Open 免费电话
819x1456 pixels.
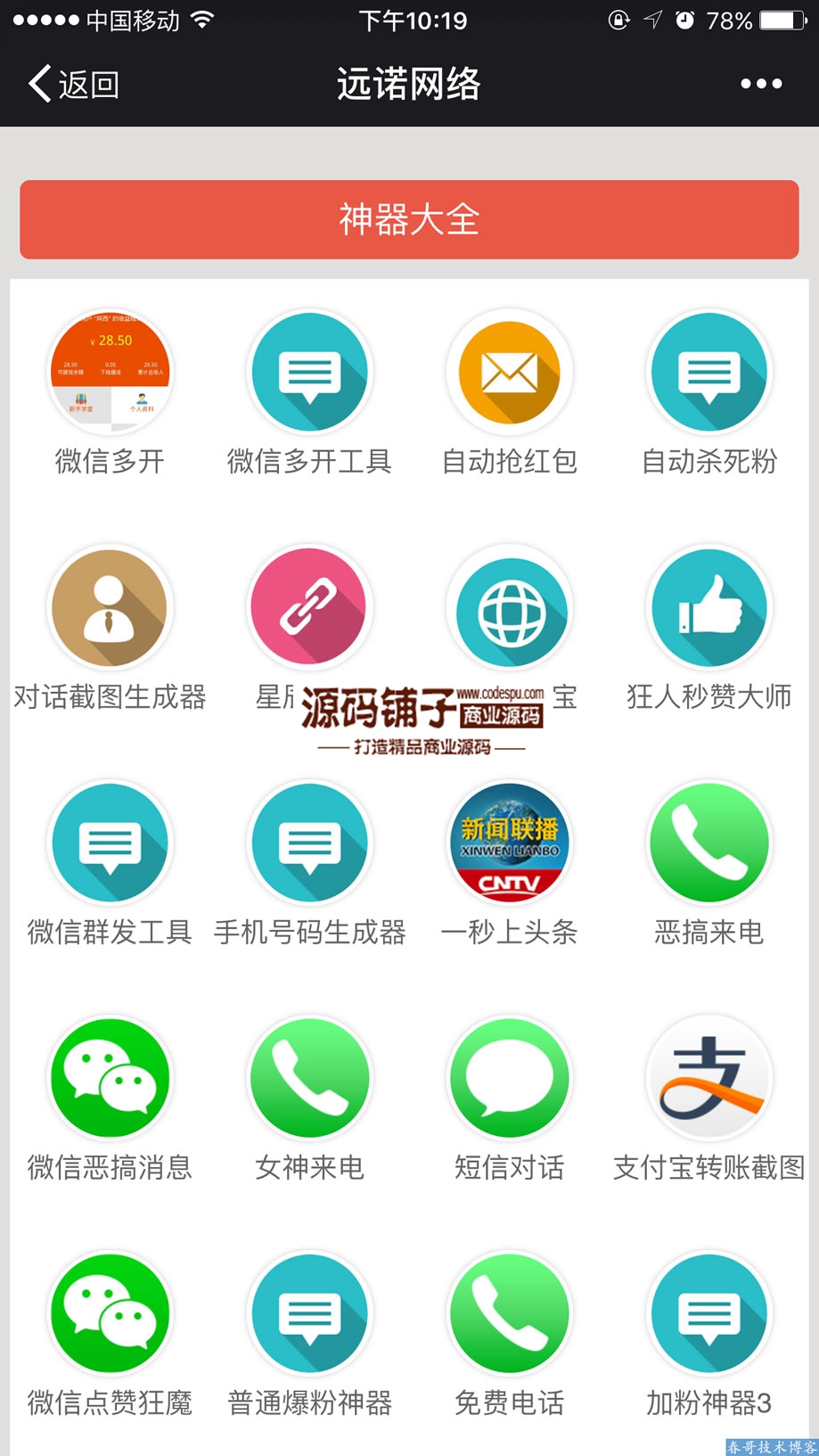point(510,1314)
